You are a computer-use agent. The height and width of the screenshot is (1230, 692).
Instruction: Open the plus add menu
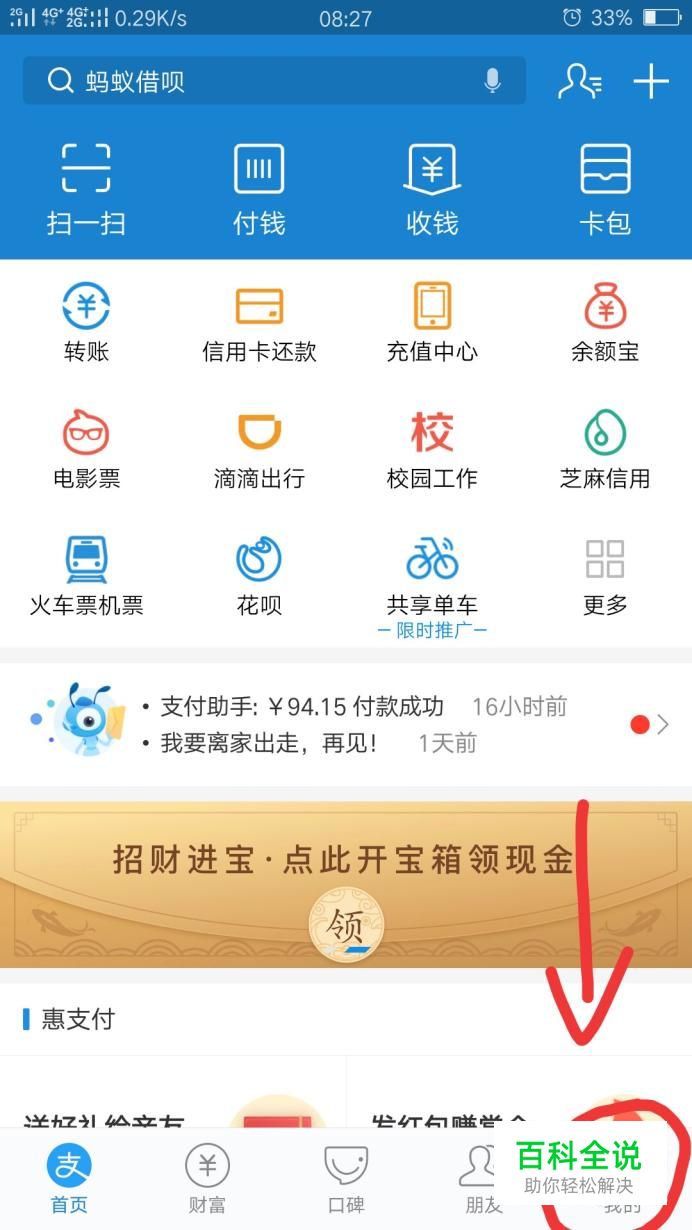coord(650,81)
